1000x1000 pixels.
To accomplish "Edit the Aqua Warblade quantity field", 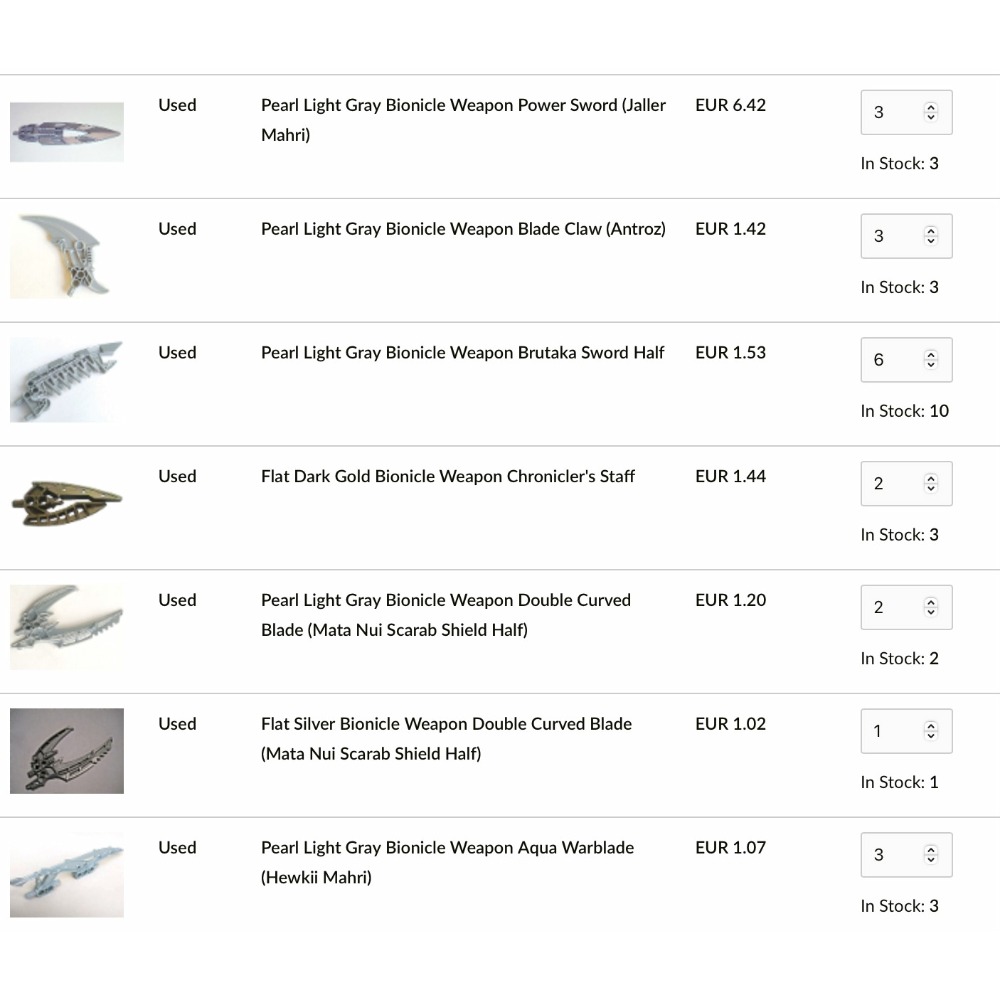I will pos(892,855).
